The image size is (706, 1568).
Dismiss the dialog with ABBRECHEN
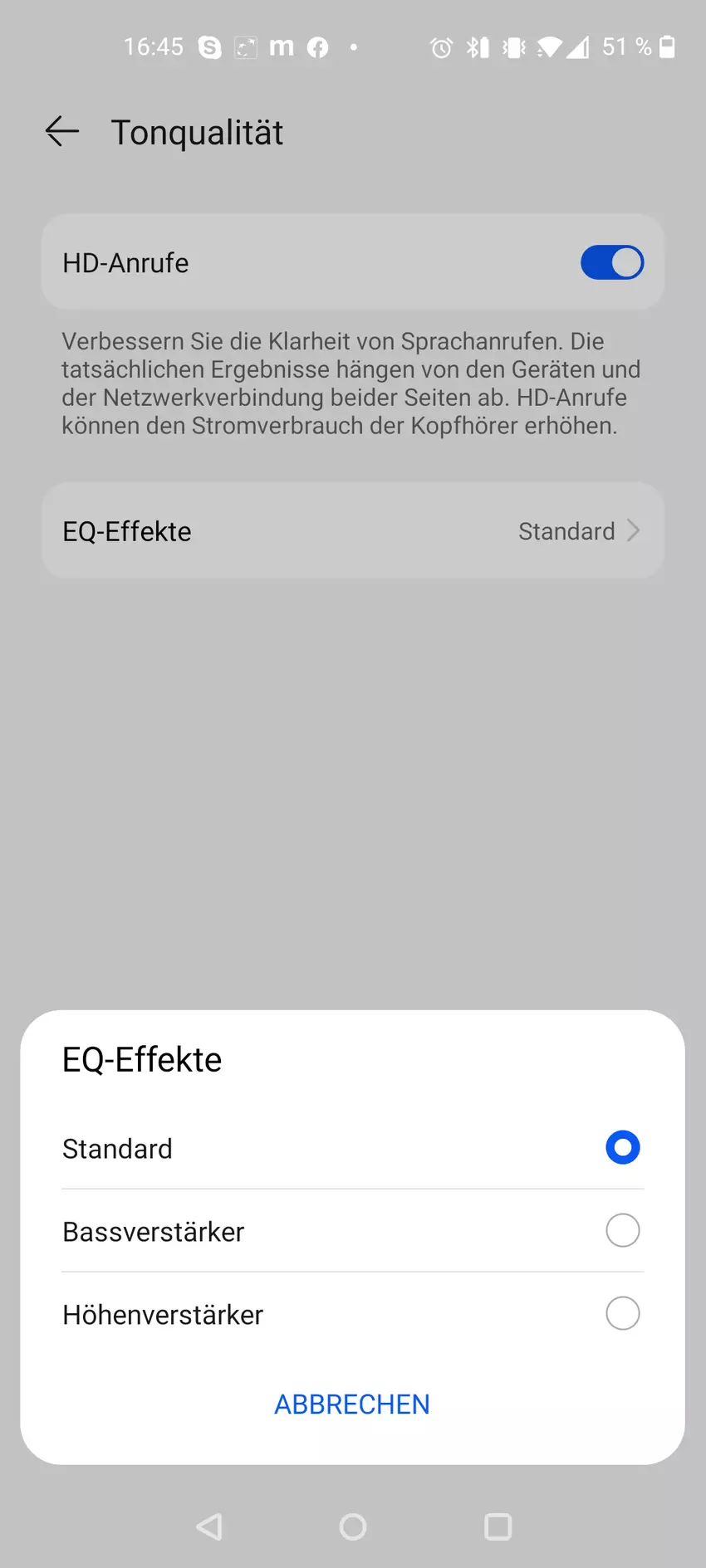point(352,1404)
